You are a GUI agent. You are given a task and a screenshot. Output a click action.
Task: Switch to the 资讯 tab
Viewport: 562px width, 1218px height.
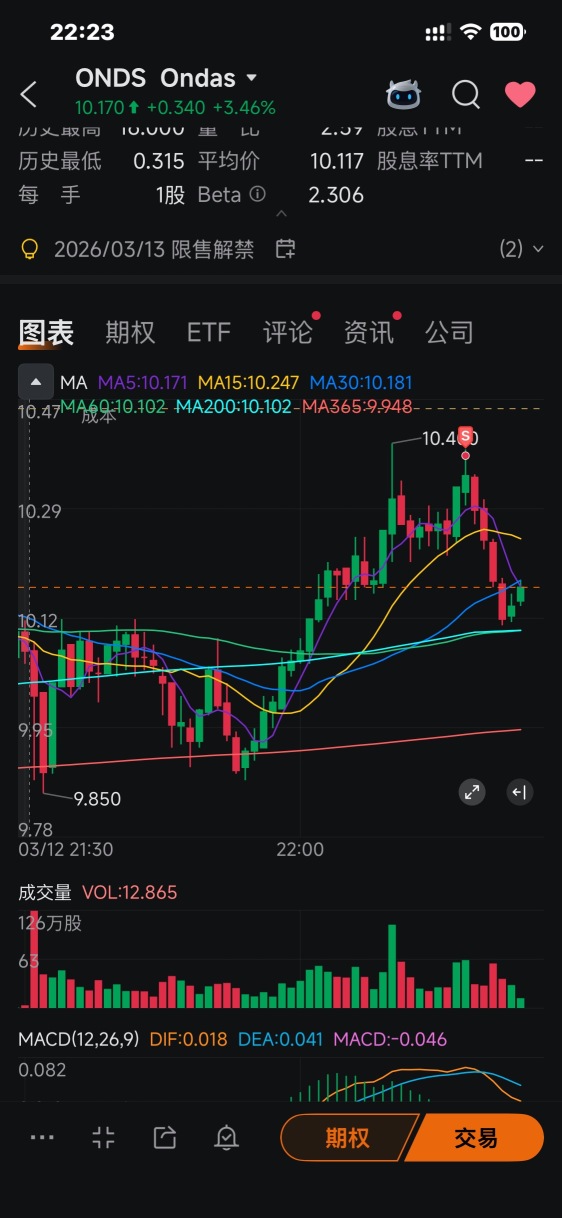pos(369,332)
